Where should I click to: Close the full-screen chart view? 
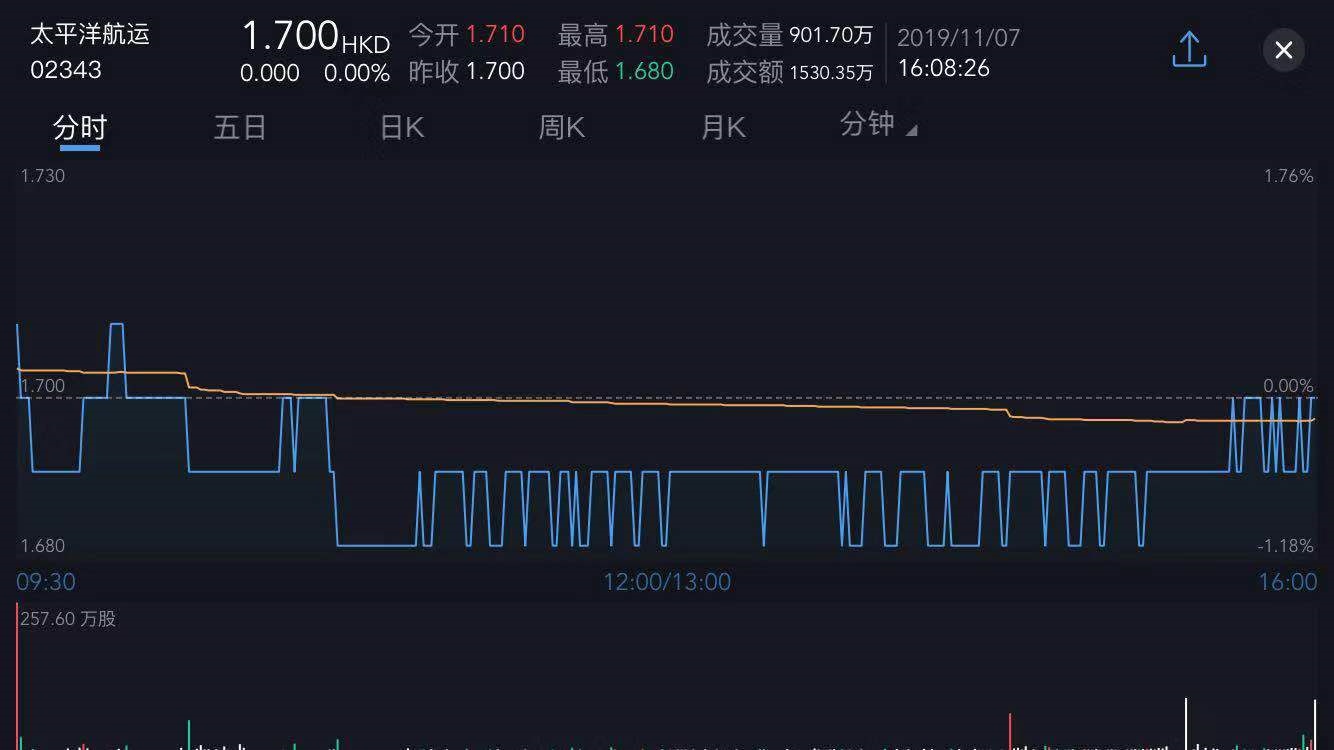(x=1284, y=50)
